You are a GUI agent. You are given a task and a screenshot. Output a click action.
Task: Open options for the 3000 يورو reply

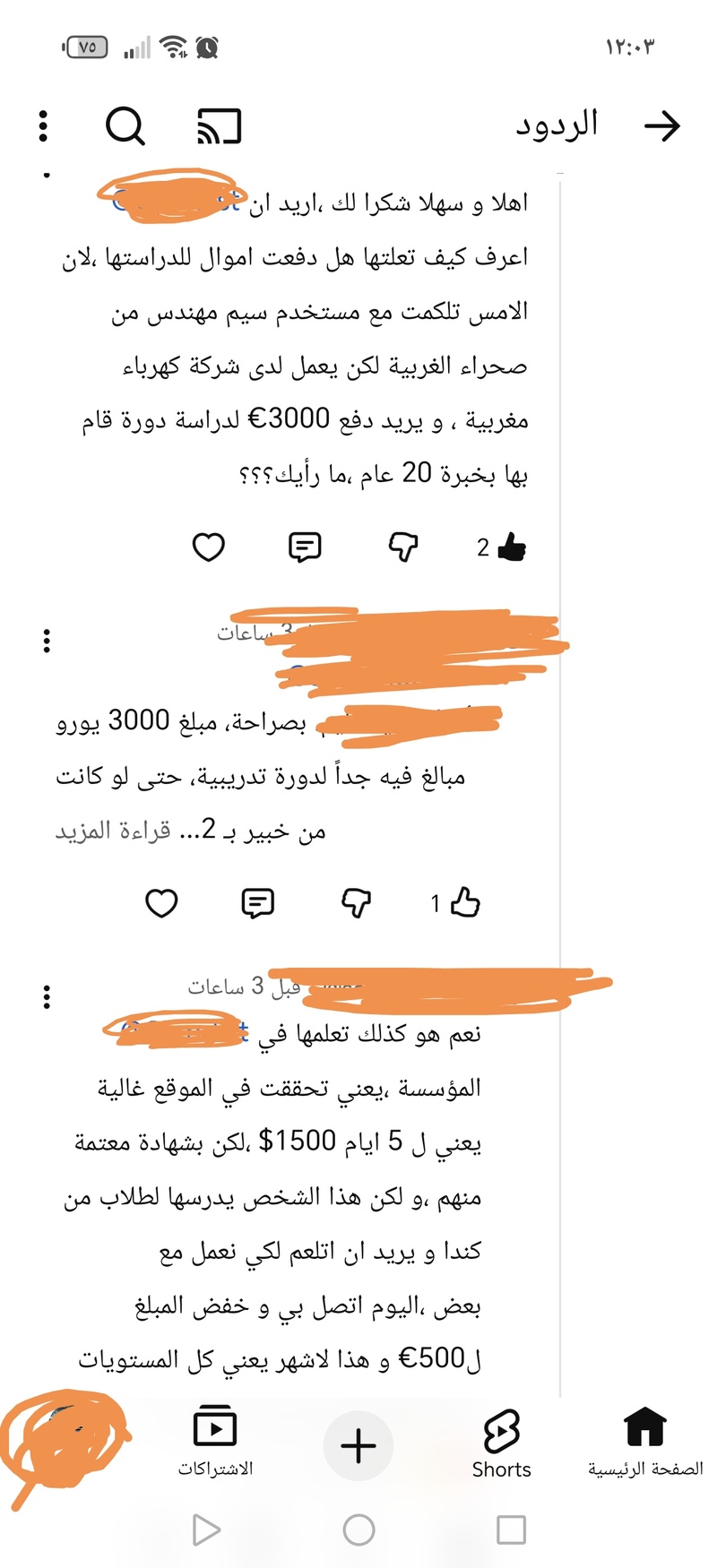(x=47, y=641)
